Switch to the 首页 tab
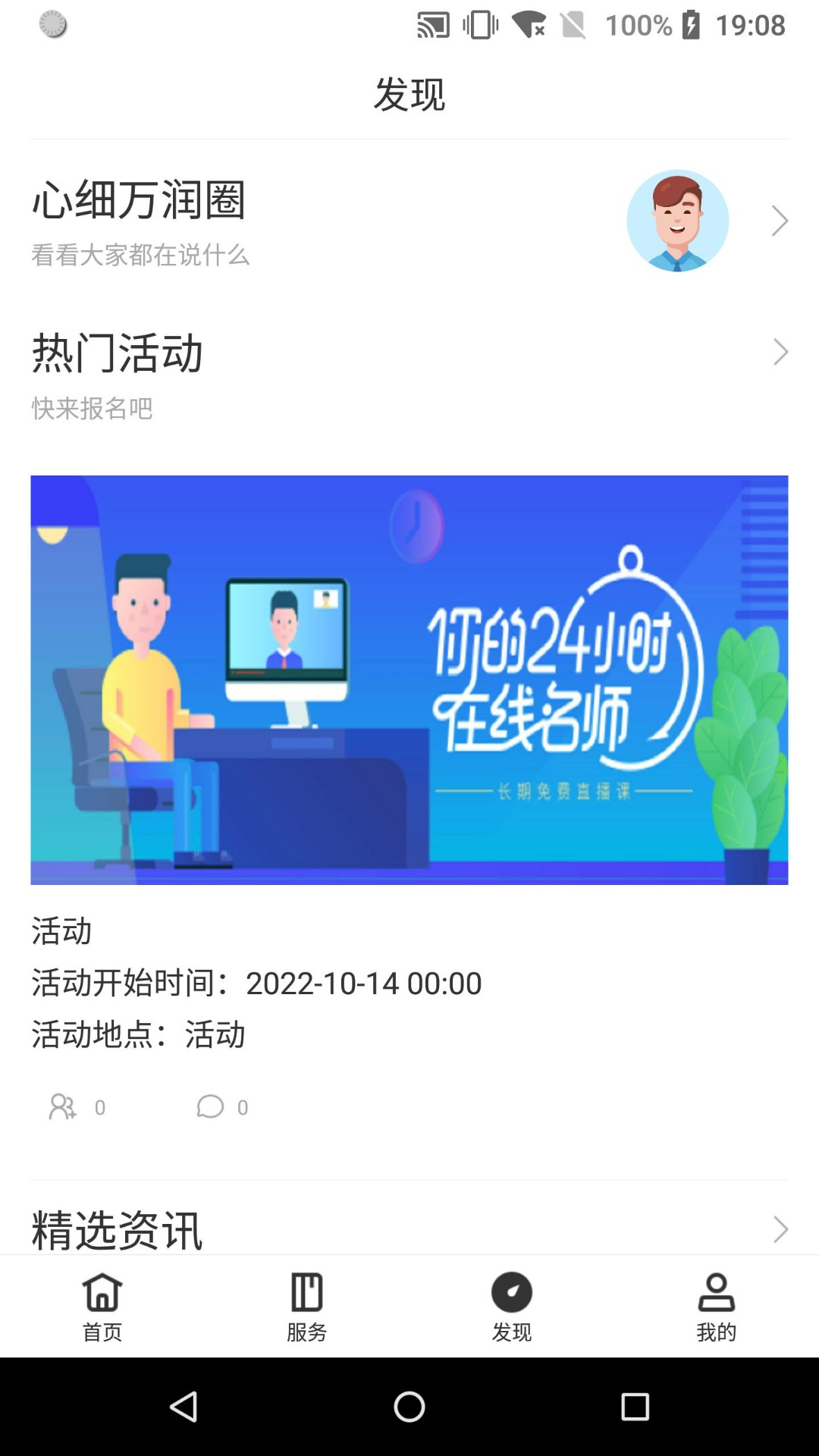Image resolution: width=819 pixels, height=1456 pixels. (x=102, y=1306)
